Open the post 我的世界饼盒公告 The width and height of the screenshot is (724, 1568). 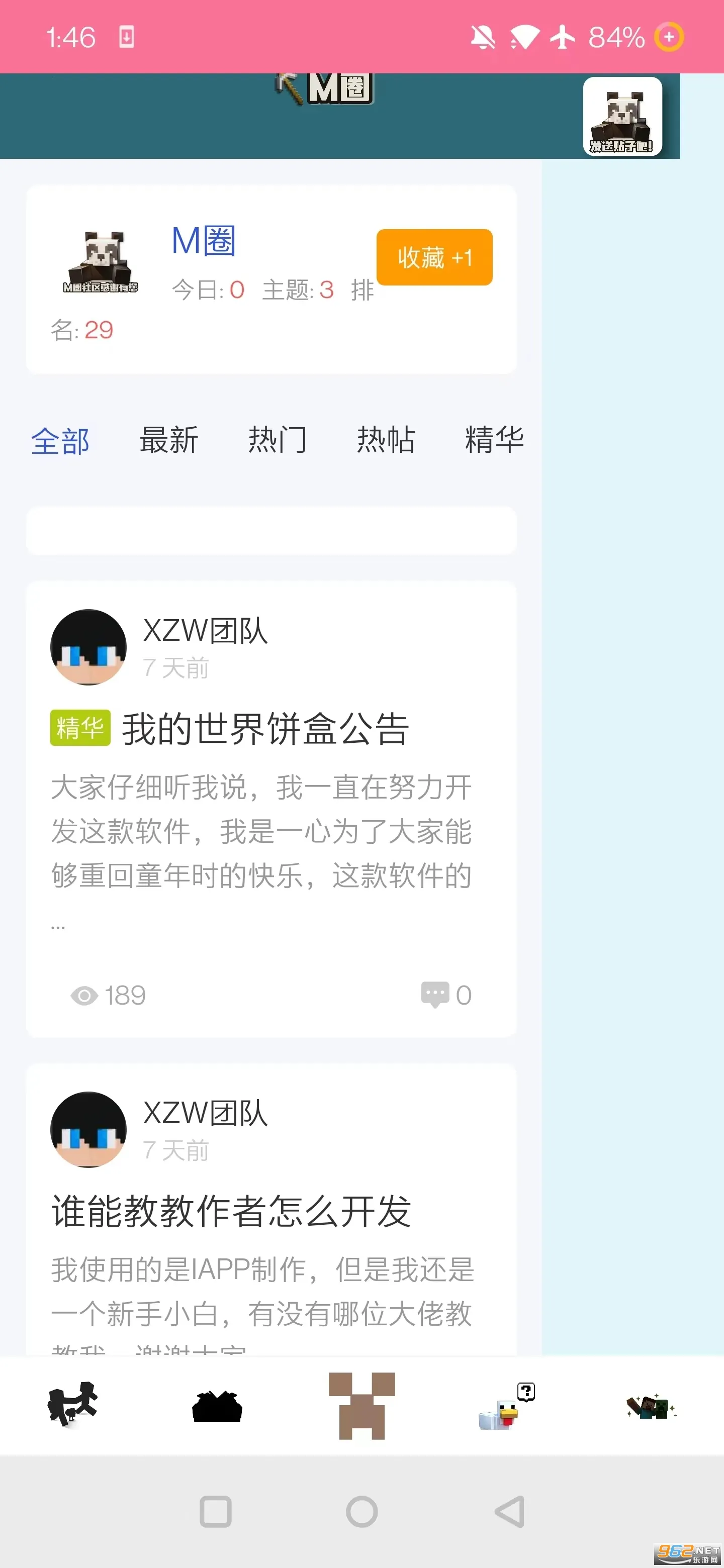click(265, 729)
